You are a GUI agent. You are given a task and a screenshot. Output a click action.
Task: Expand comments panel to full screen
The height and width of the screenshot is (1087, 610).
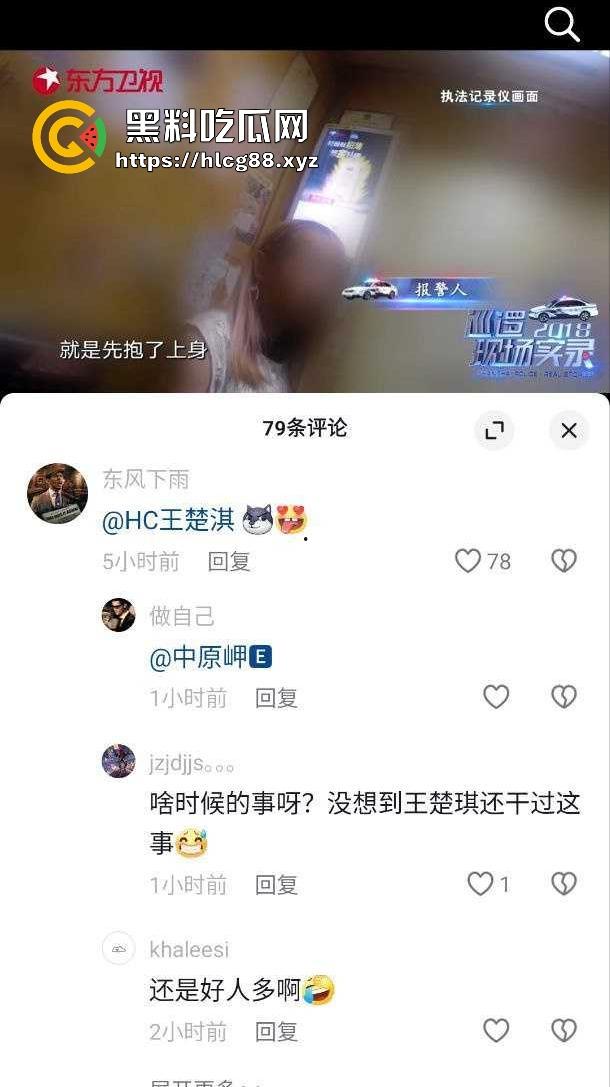pos(494,430)
